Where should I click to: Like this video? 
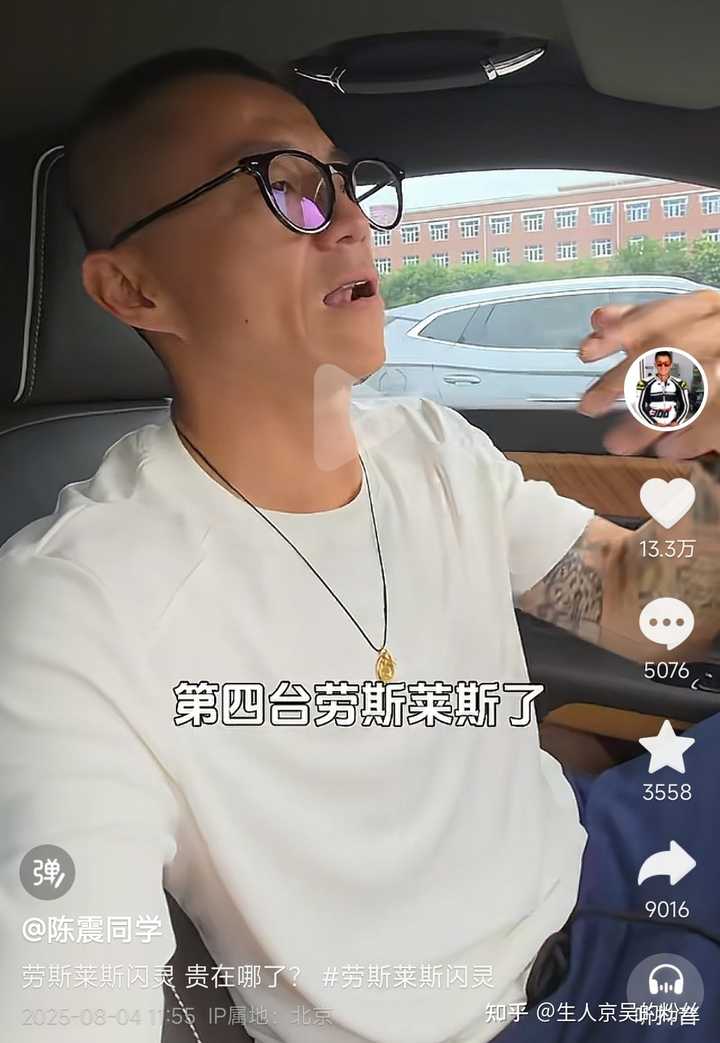tap(667, 503)
